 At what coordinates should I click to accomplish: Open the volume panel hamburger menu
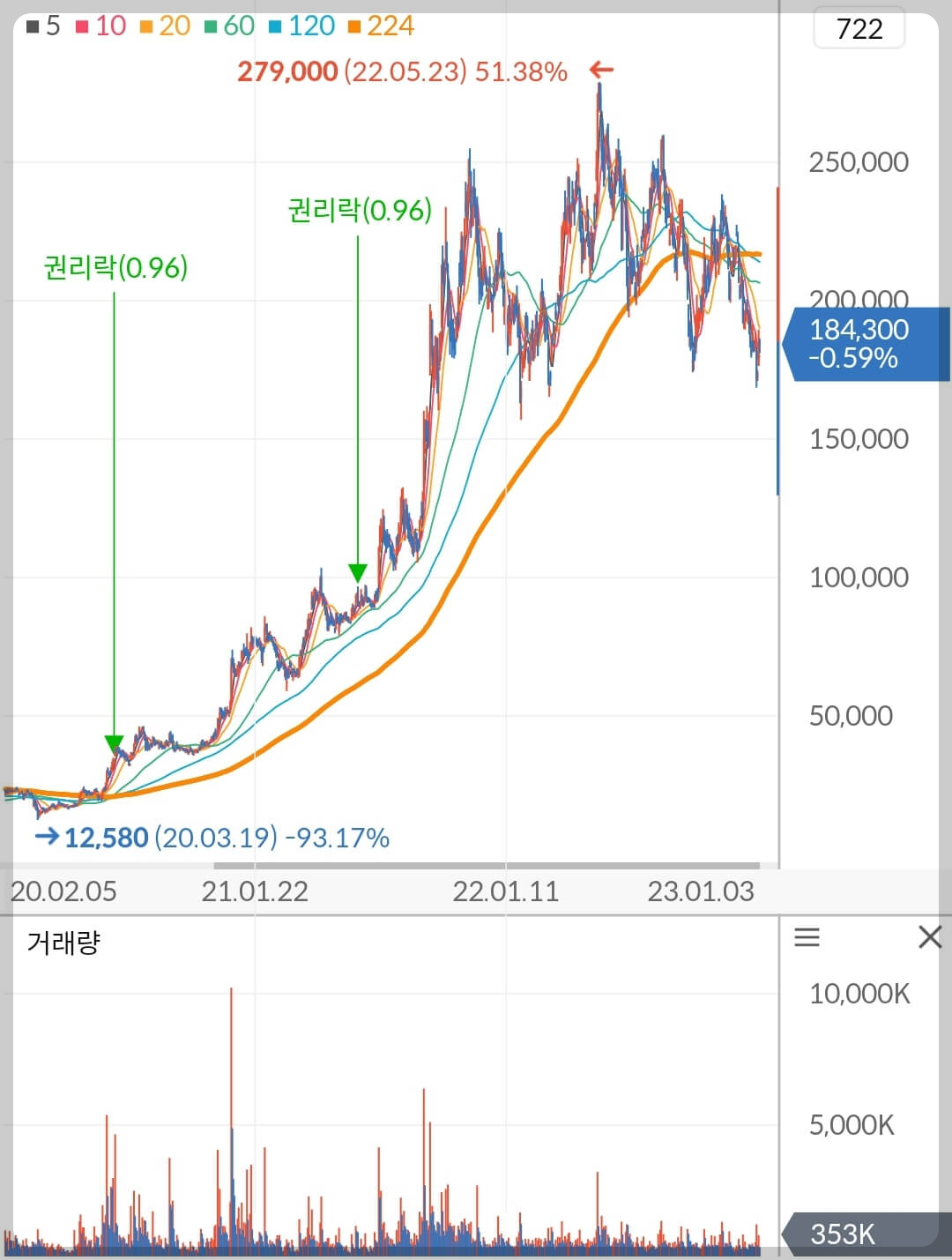tap(807, 937)
